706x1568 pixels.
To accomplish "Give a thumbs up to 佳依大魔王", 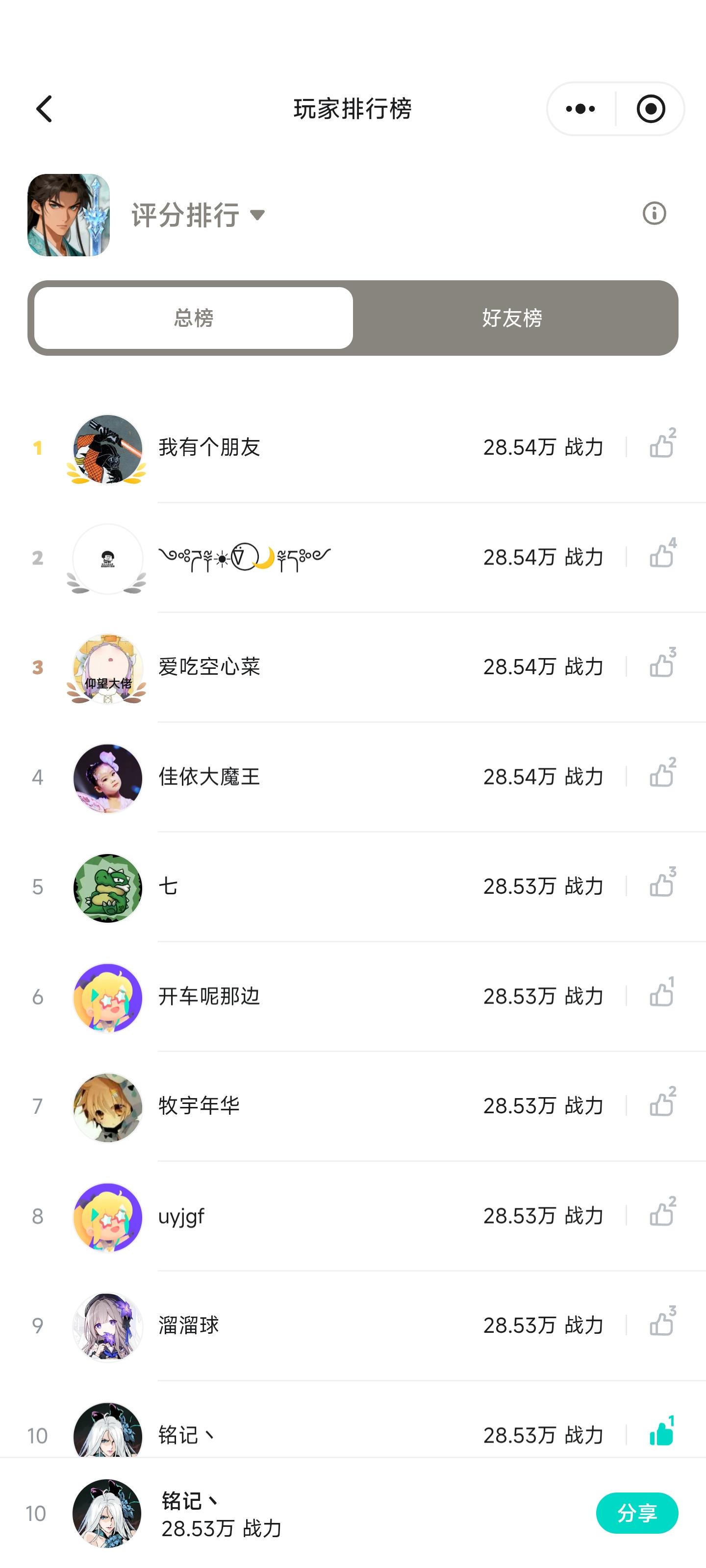I will point(661,776).
